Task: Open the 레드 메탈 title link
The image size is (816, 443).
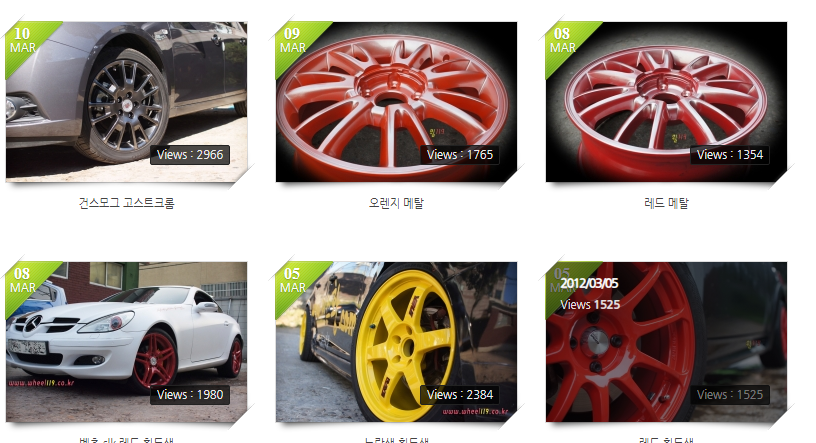Action: [x=666, y=203]
